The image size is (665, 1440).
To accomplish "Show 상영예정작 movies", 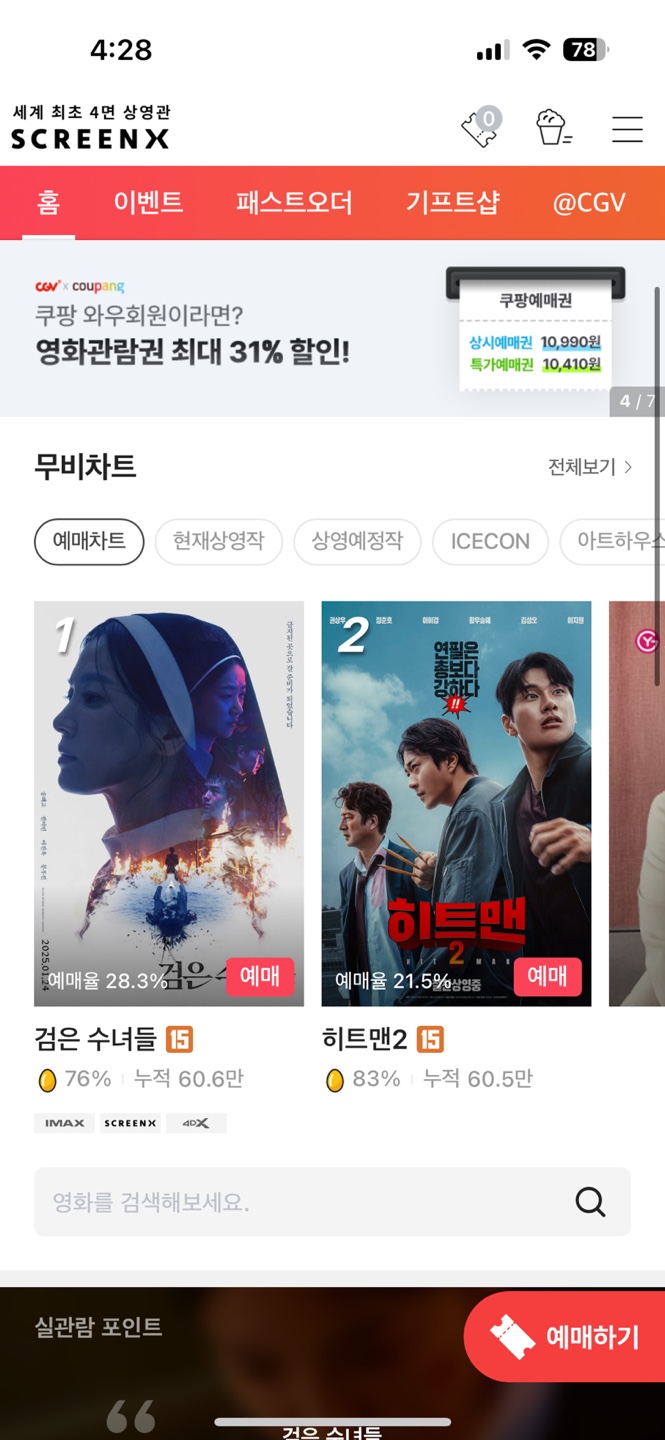I will [x=357, y=542].
